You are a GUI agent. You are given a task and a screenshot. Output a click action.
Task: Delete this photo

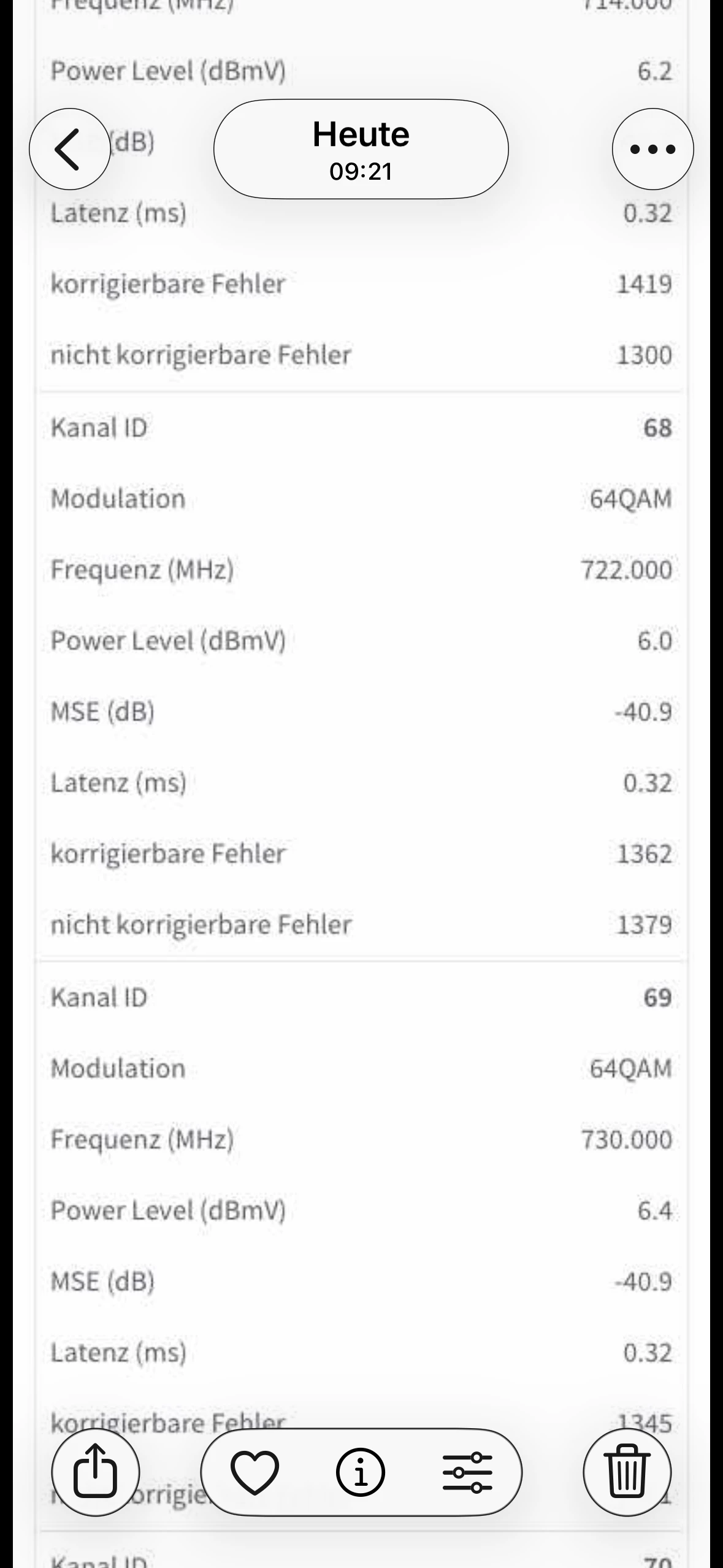pyautogui.click(x=627, y=1472)
